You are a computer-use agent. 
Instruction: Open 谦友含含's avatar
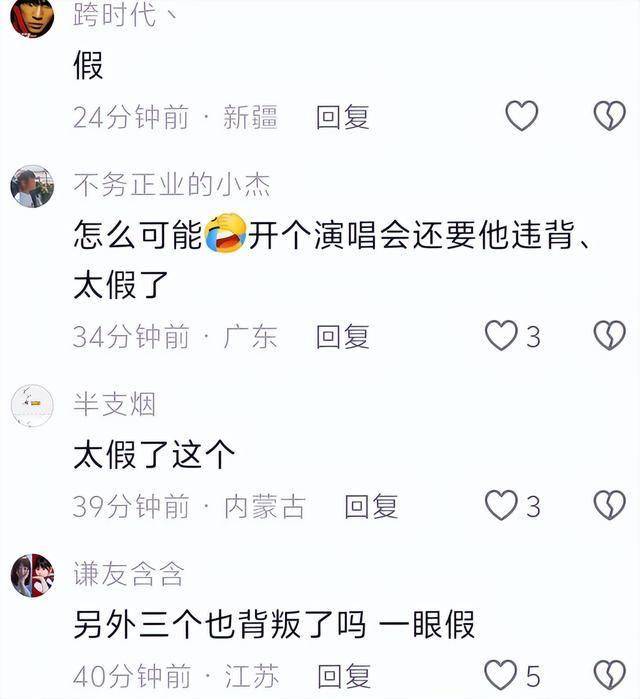coord(32,575)
